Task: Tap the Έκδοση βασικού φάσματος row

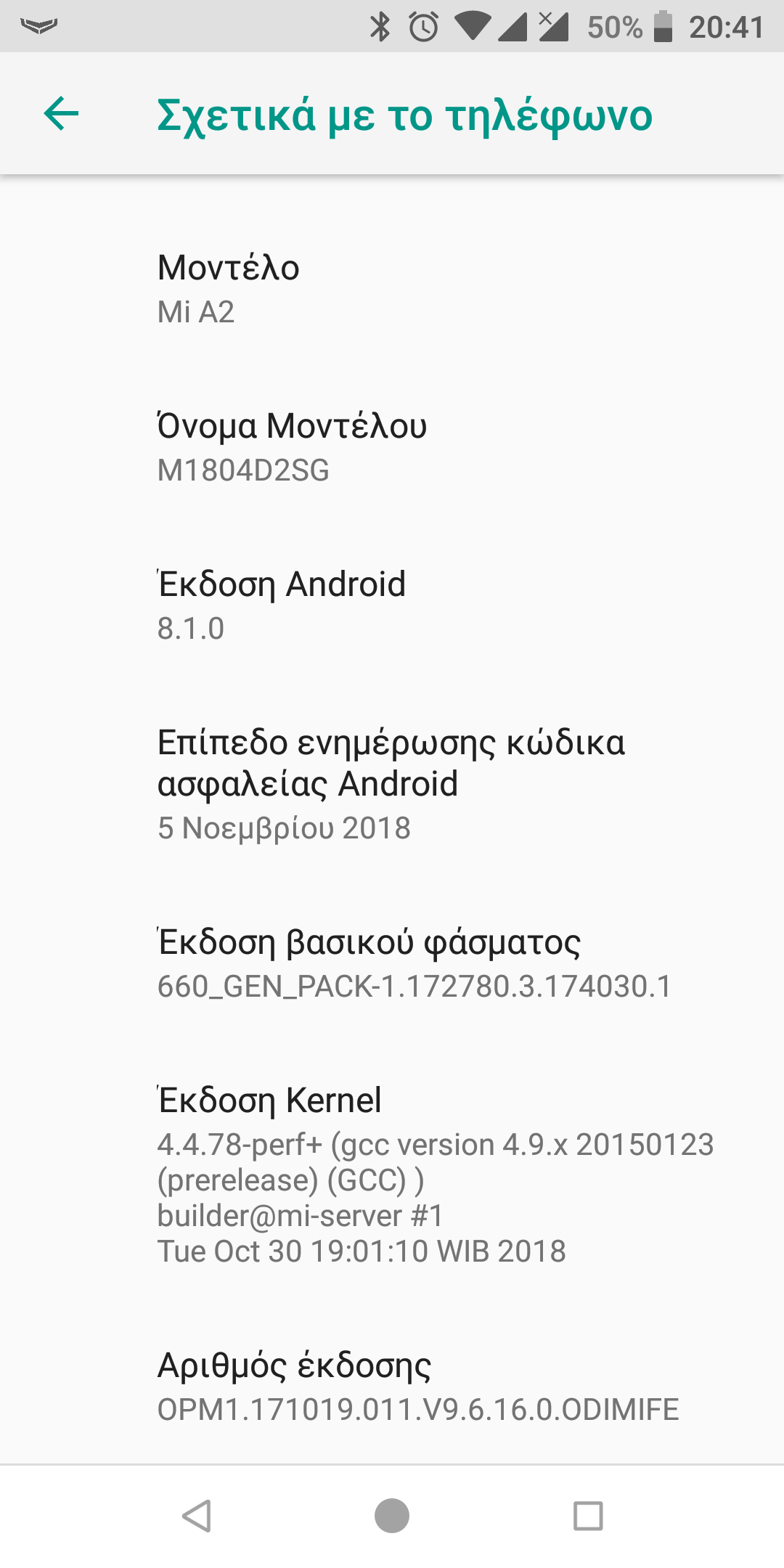Action: pos(392,963)
